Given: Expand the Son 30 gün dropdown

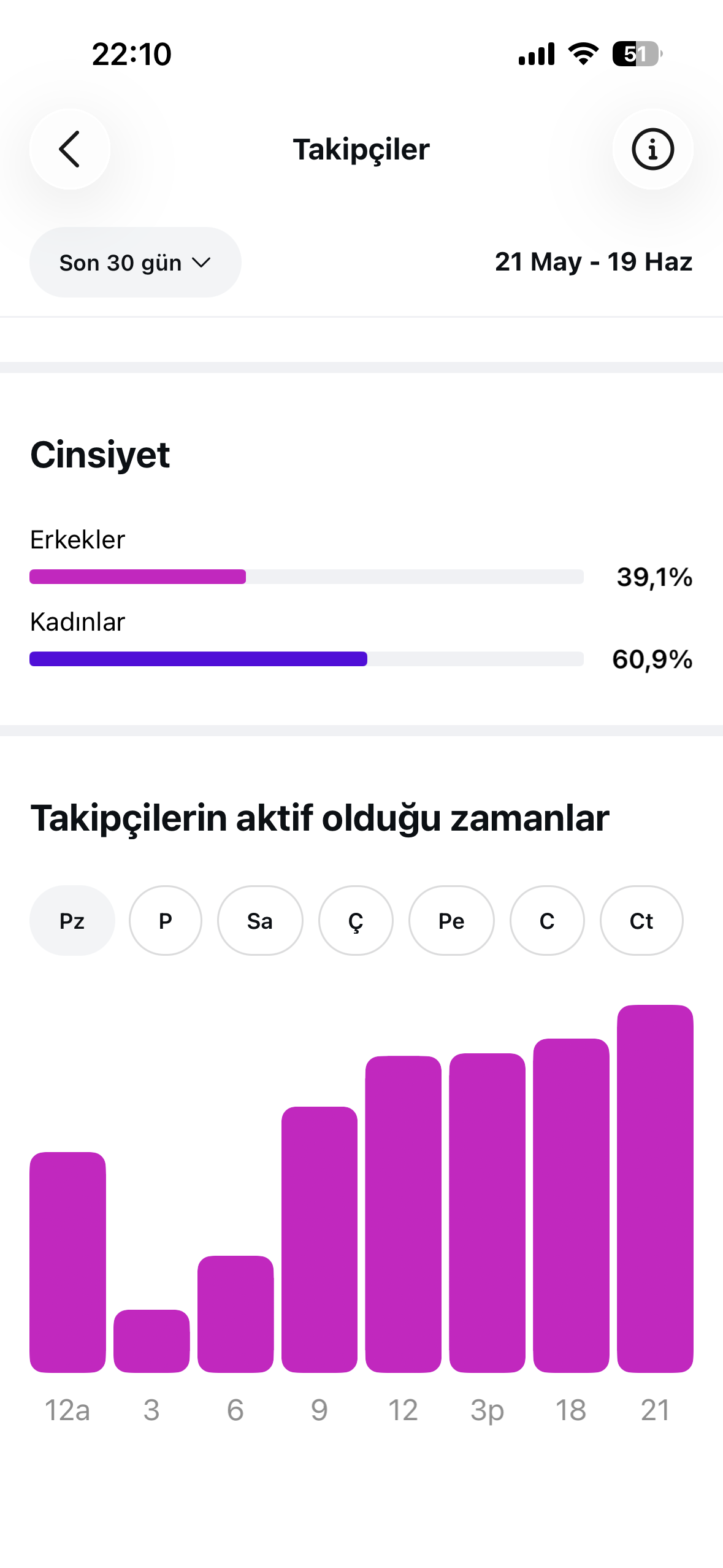Looking at the screenshot, I should (x=135, y=263).
